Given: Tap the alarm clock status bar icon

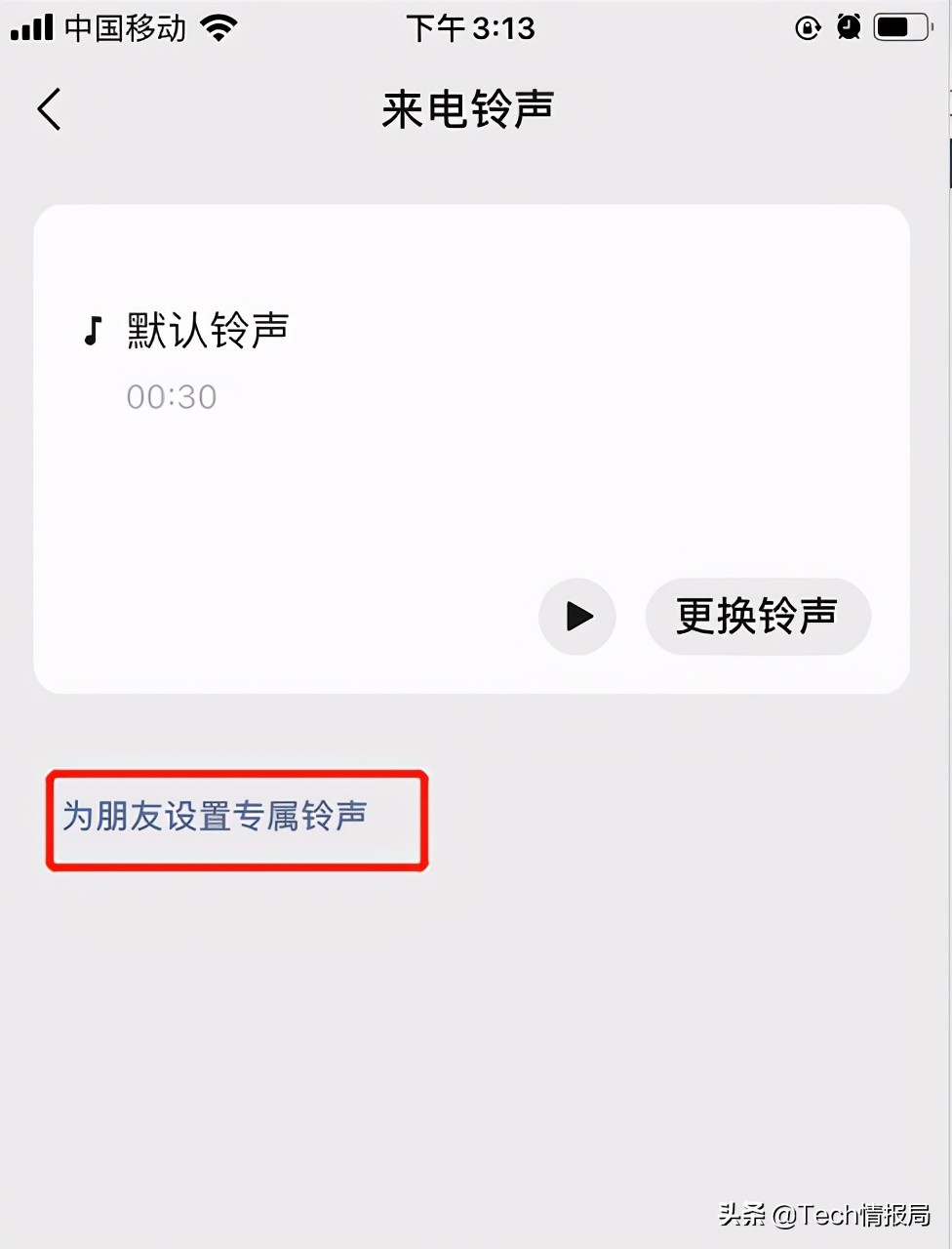Looking at the screenshot, I should click(849, 27).
